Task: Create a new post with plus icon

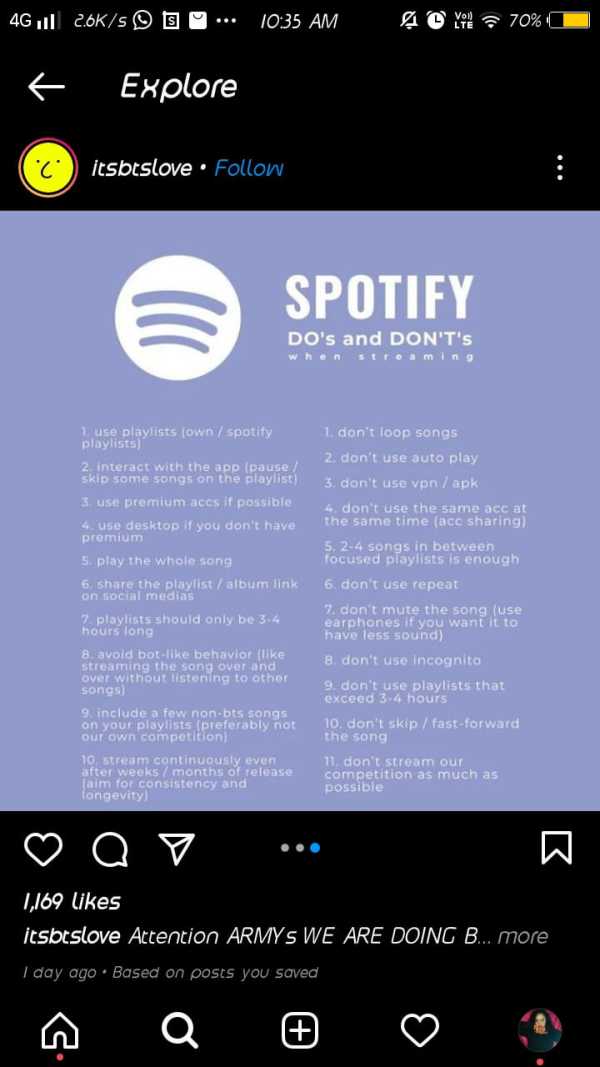Action: click(x=300, y=1030)
